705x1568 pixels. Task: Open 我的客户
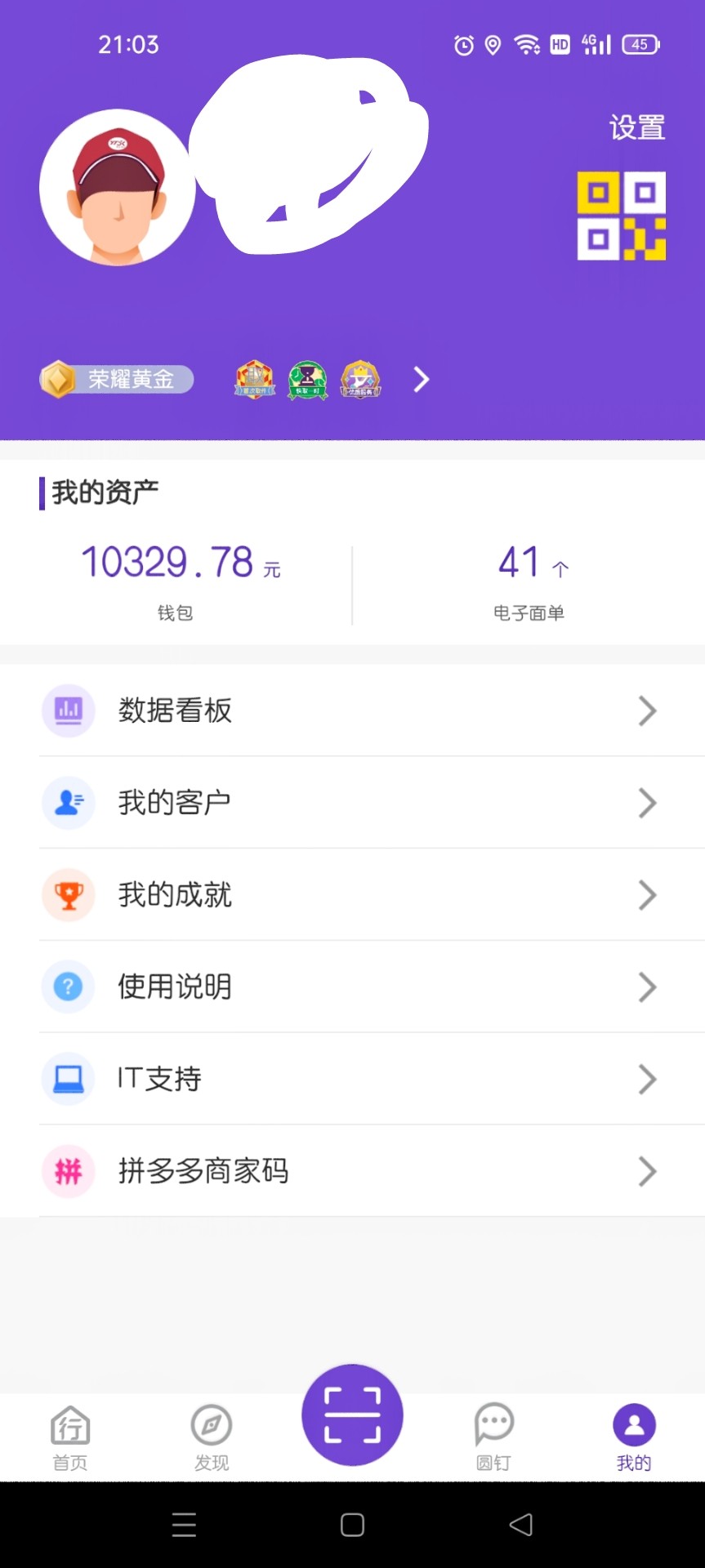pos(352,803)
